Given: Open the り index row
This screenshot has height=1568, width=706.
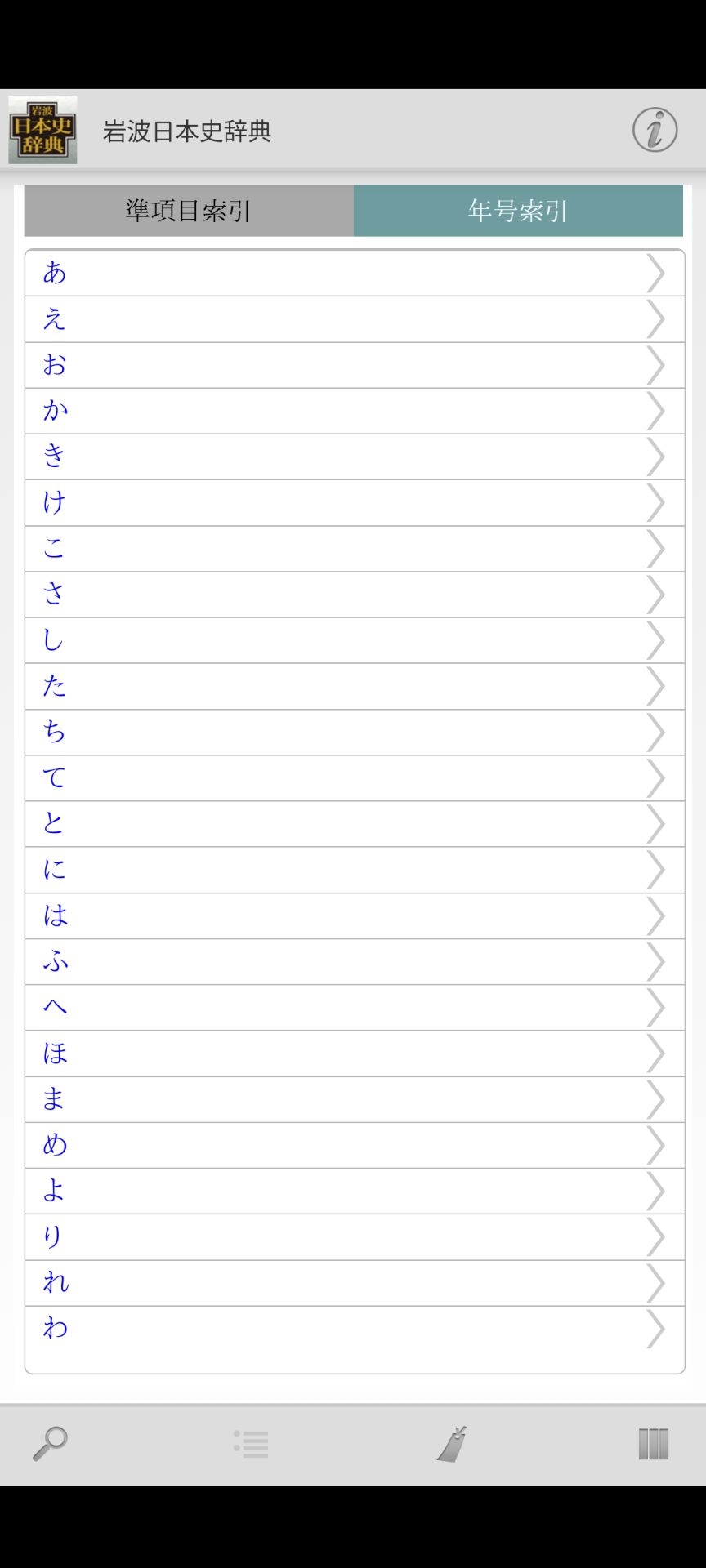Looking at the screenshot, I should pyautogui.click(x=355, y=1236).
